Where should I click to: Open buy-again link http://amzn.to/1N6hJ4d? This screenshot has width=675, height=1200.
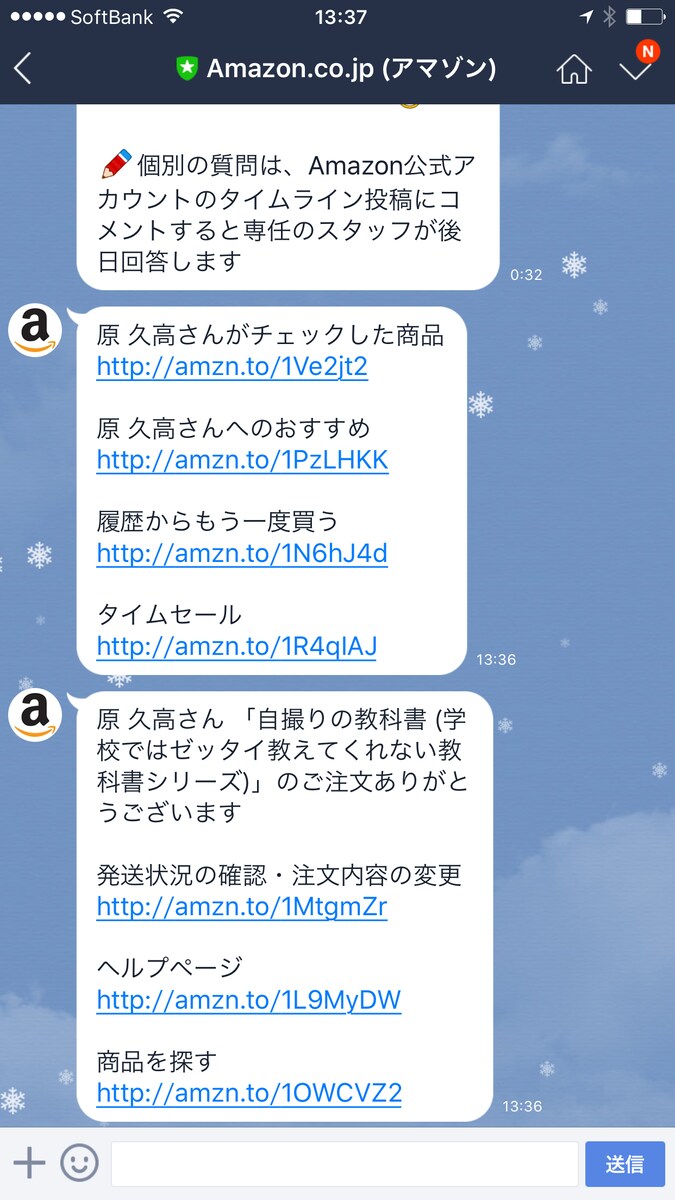click(242, 553)
